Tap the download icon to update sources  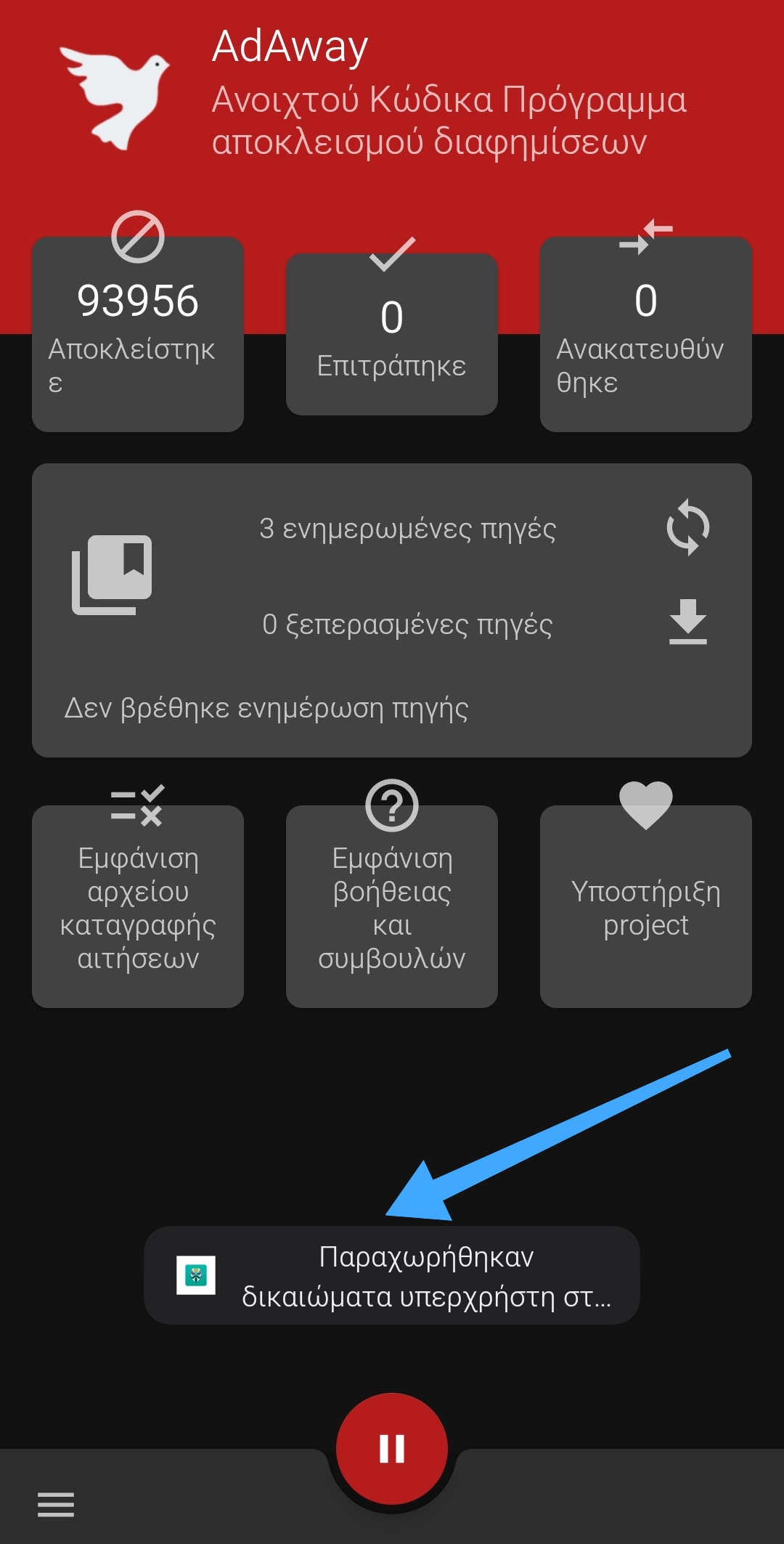[687, 622]
